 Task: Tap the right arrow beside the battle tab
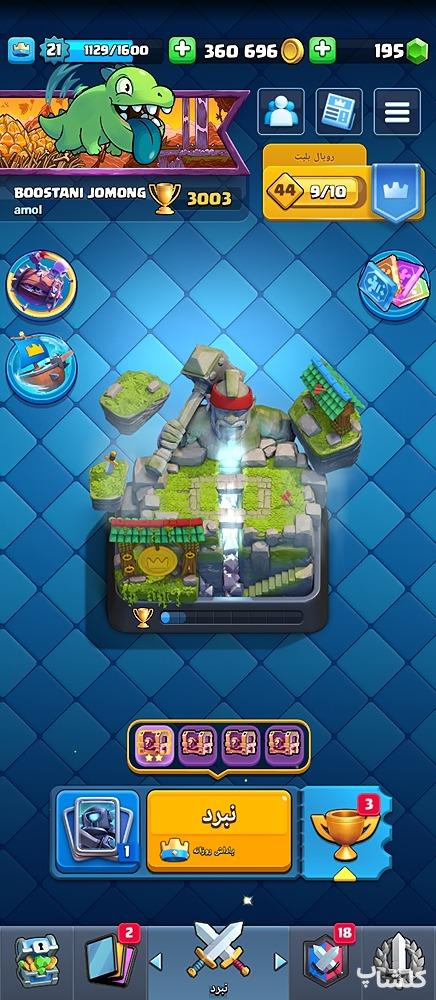coord(280,961)
